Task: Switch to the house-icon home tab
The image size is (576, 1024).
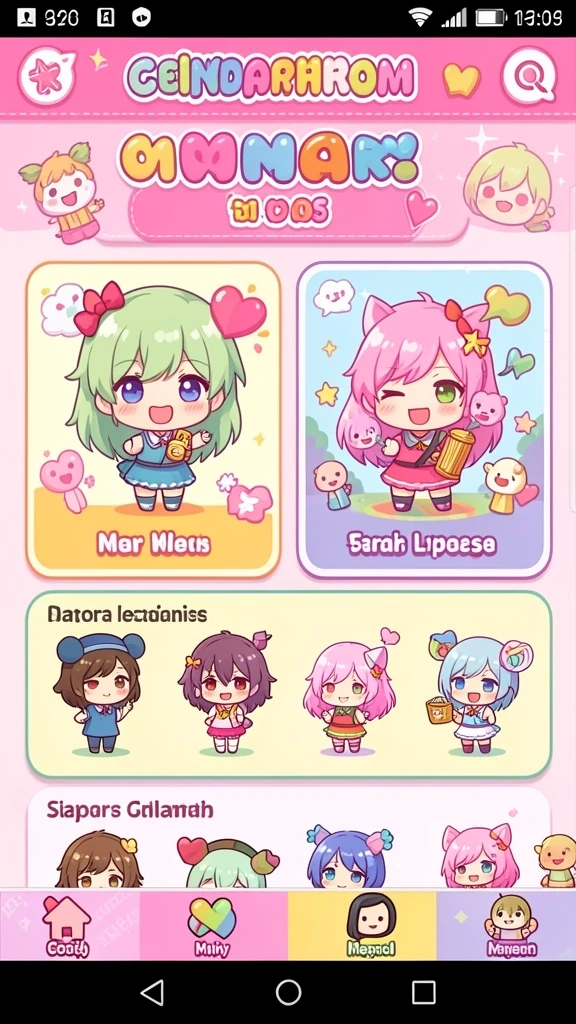Action: 70,925
